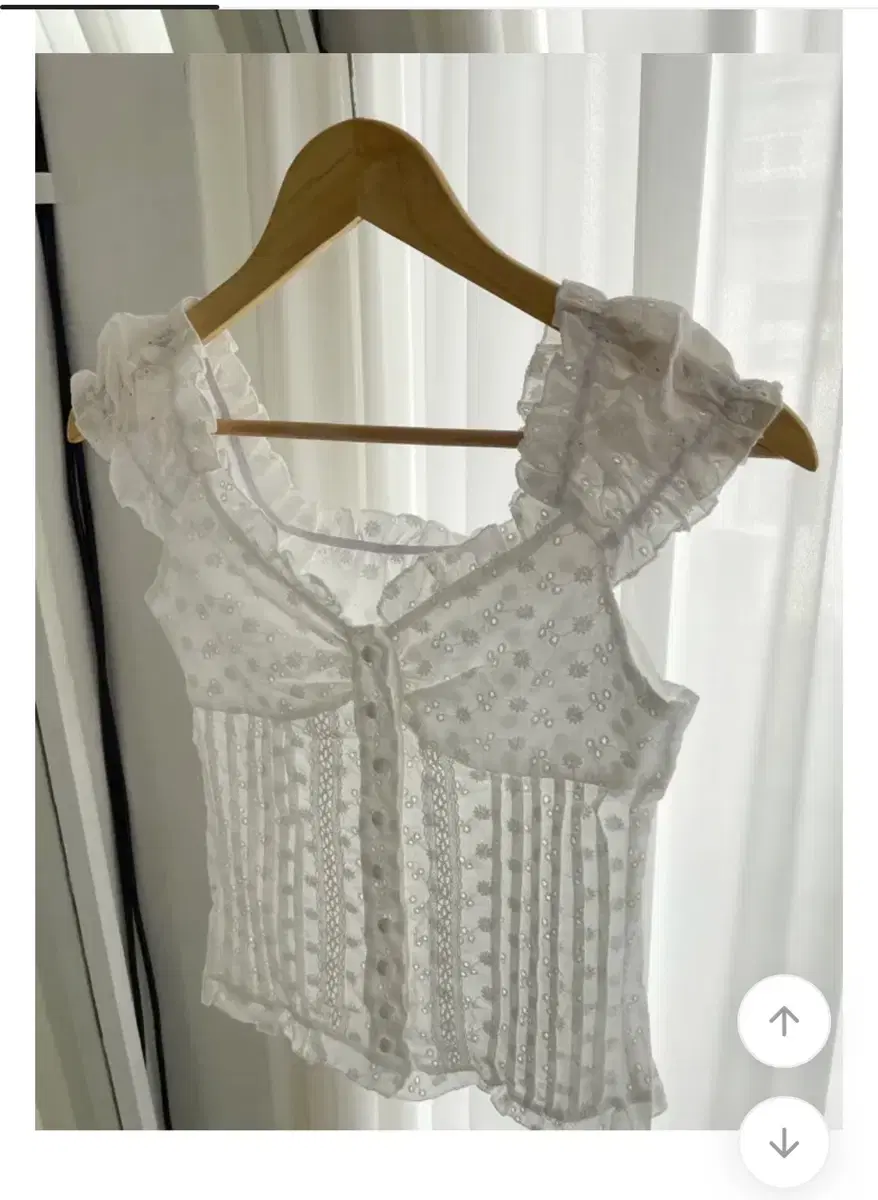Jump to the top with the up arrow
The image size is (878, 1200).
784,1021
